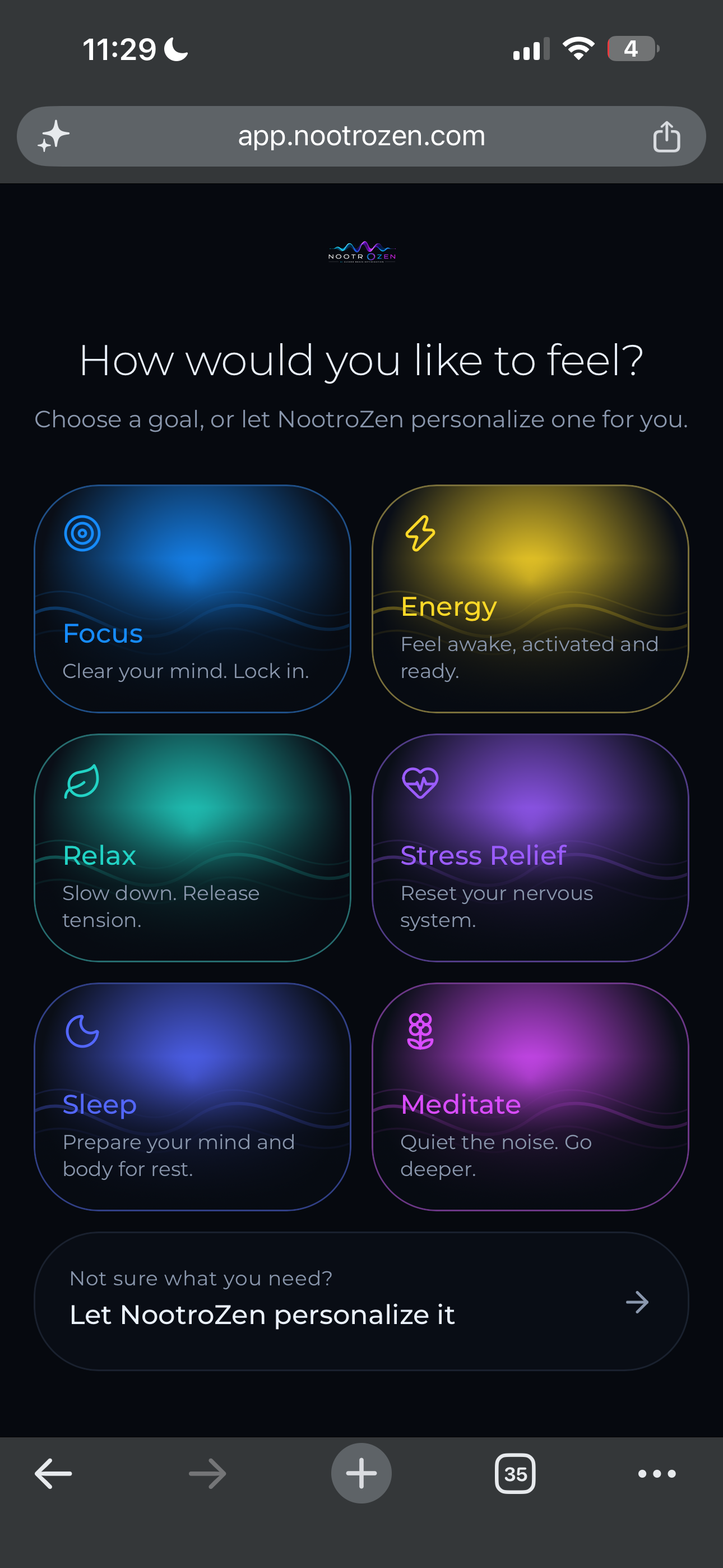Select the Focus goal card
The height and width of the screenshot is (1568, 723).
point(192,598)
